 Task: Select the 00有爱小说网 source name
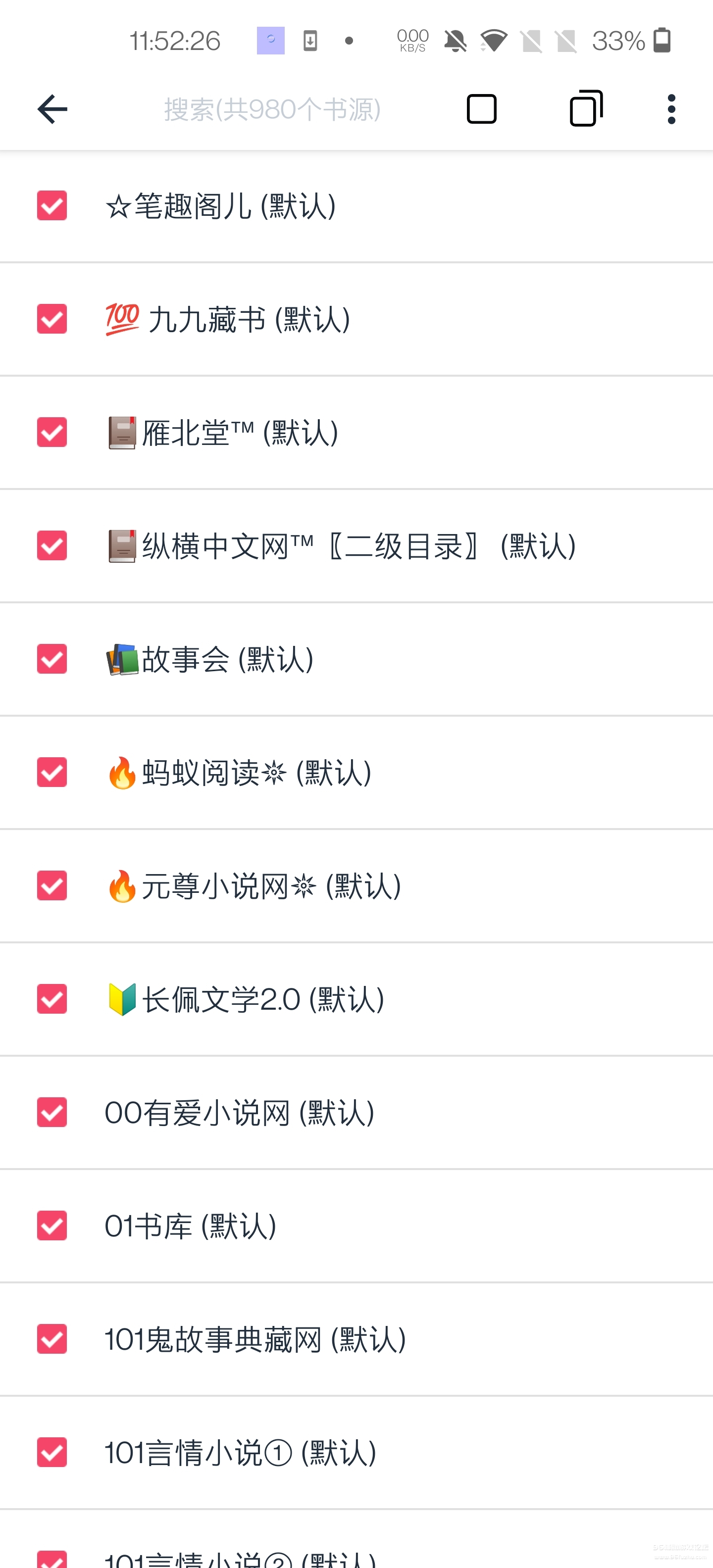click(238, 1112)
